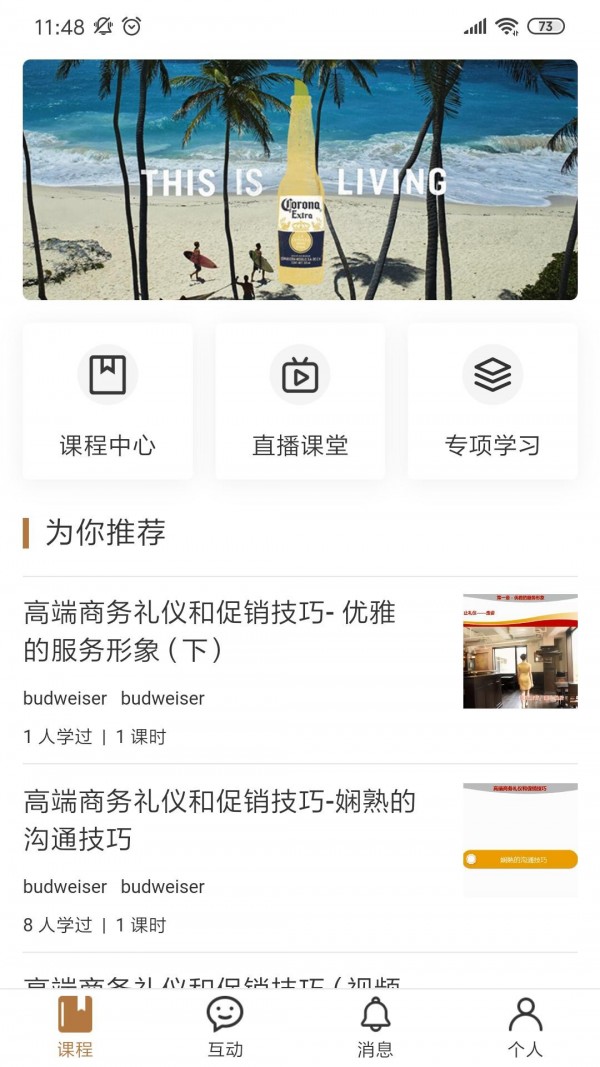Select the 课程 tab
600x1067 pixels.
click(75, 1027)
